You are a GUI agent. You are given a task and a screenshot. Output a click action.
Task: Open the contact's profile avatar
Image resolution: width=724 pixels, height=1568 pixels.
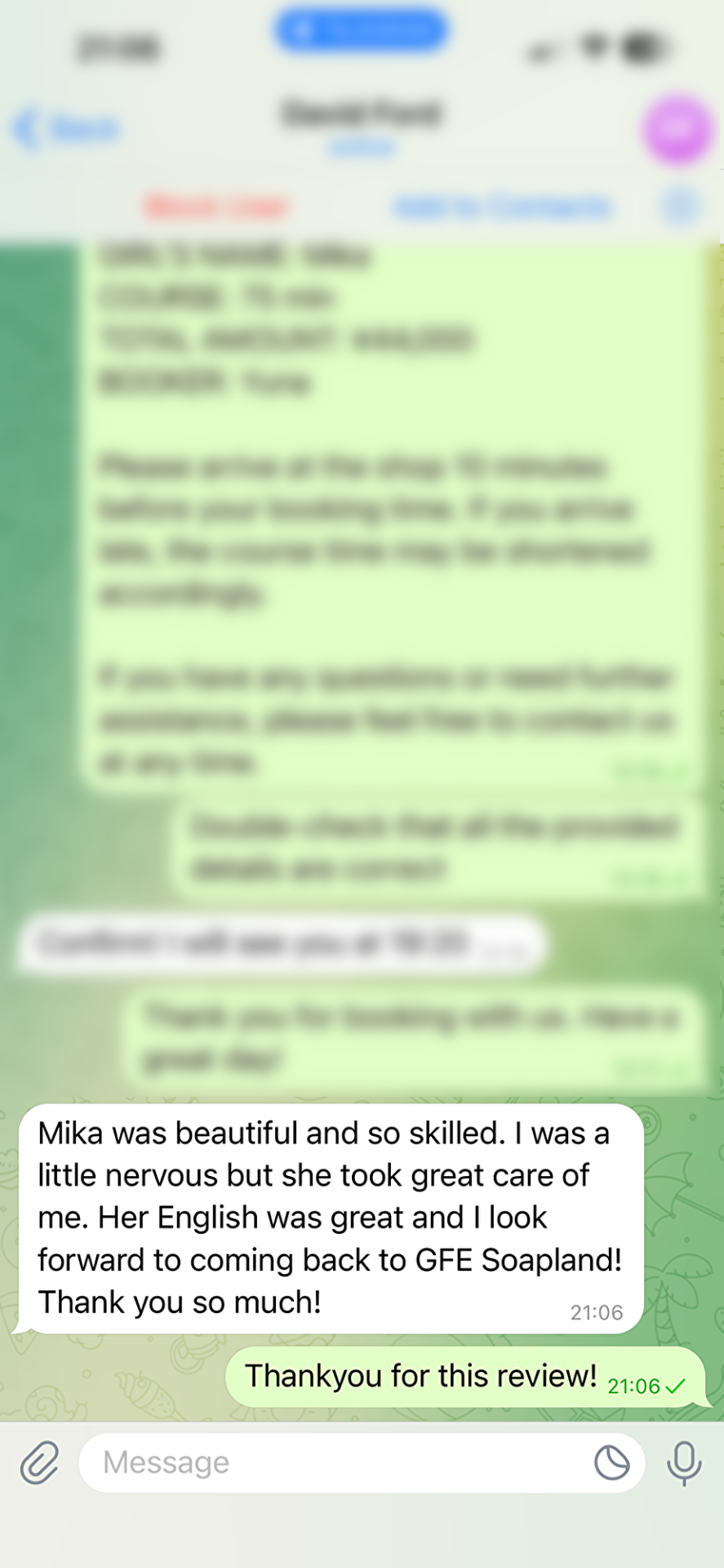coord(677,129)
